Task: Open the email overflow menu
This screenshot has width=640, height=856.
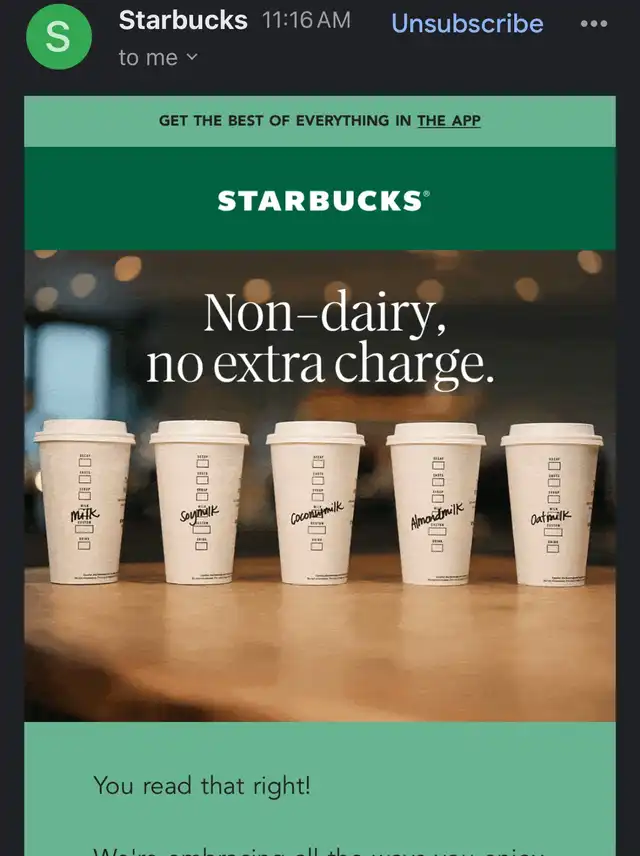Action: (593, 23)
